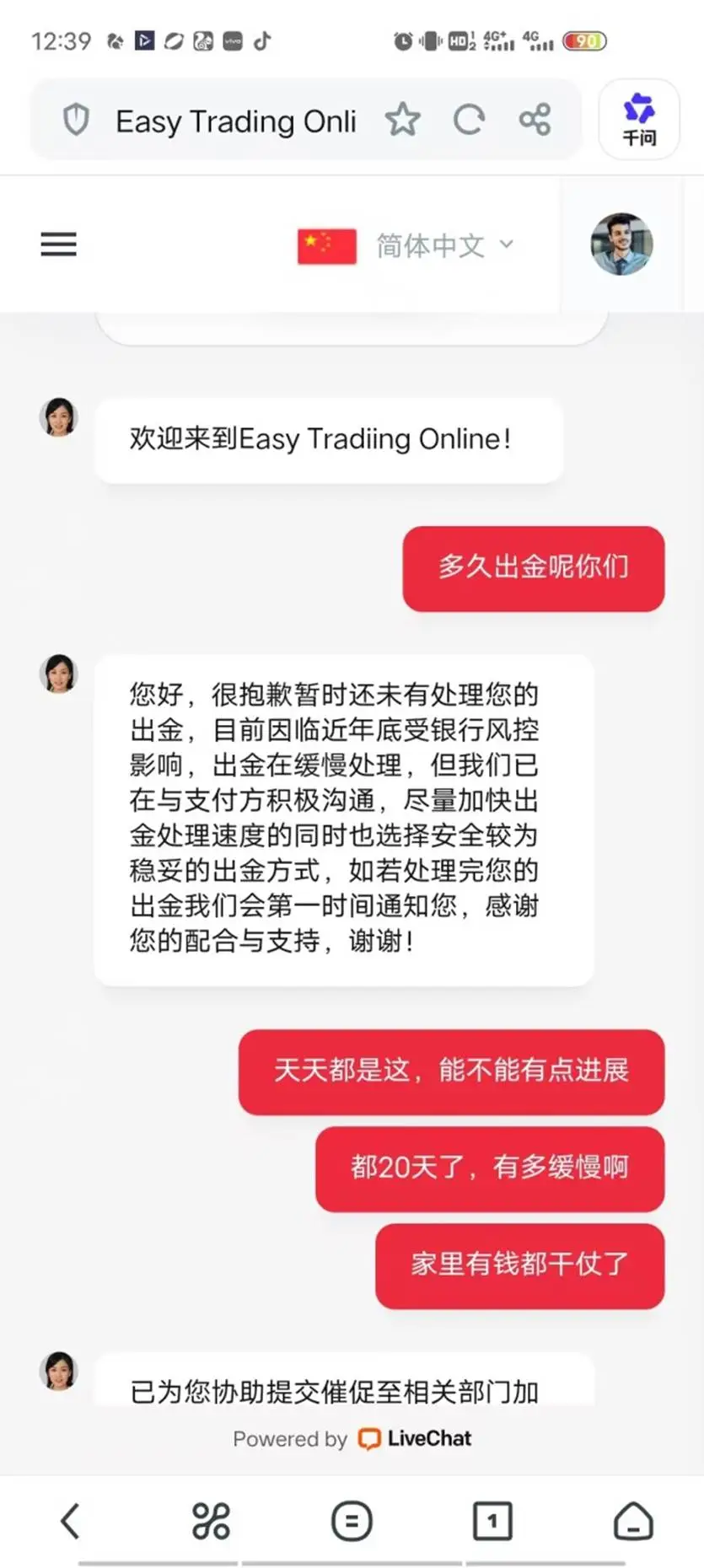The height and width of the screenshot is (1568, 704).
Task: Open the LiveChat powered-by link
Action: click(352, 1439)
